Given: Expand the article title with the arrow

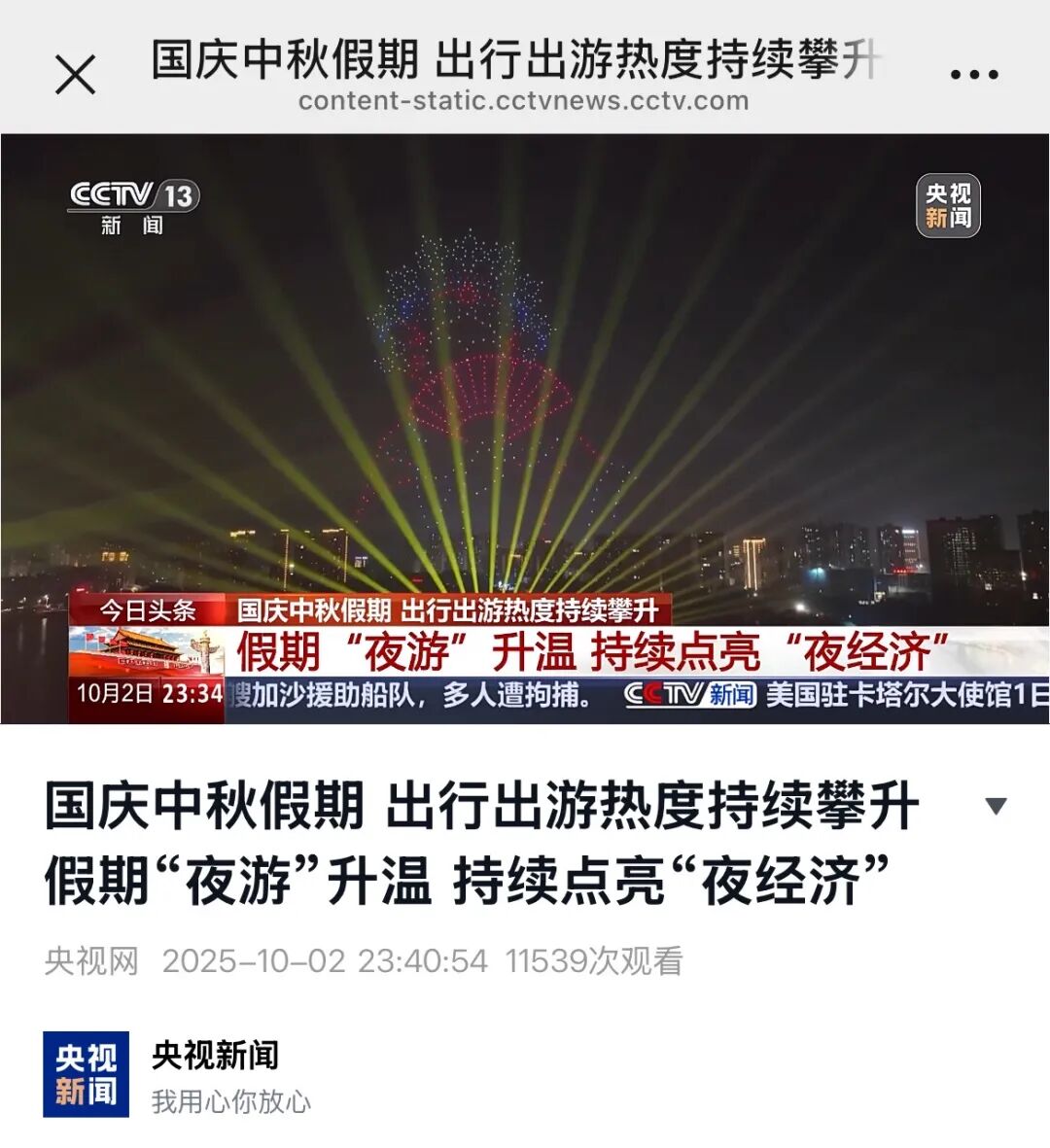Looking at the screenshot, I should pos(995,806).
